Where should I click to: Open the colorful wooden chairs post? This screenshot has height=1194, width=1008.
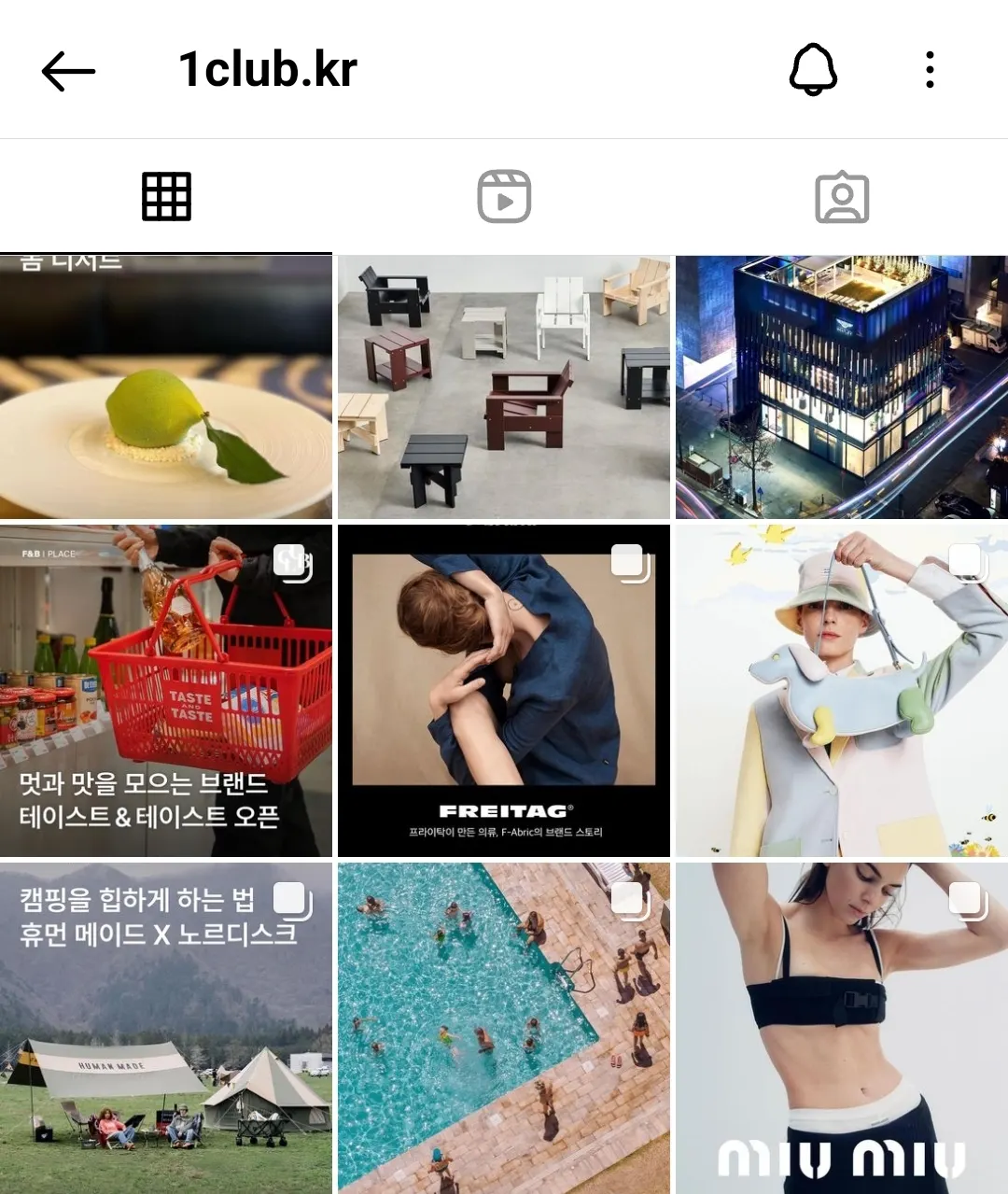tap(504, 386)
